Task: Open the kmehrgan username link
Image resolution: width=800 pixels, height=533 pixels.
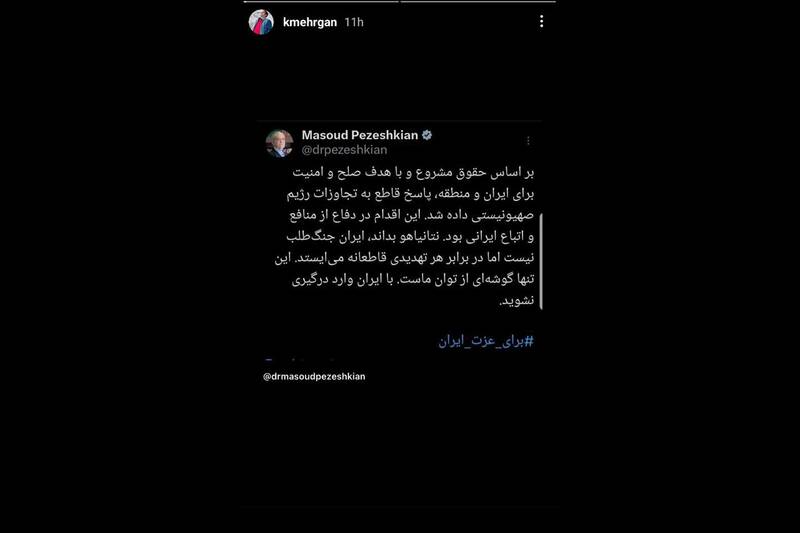Action: pyautogui.click(x=310, y=21)
